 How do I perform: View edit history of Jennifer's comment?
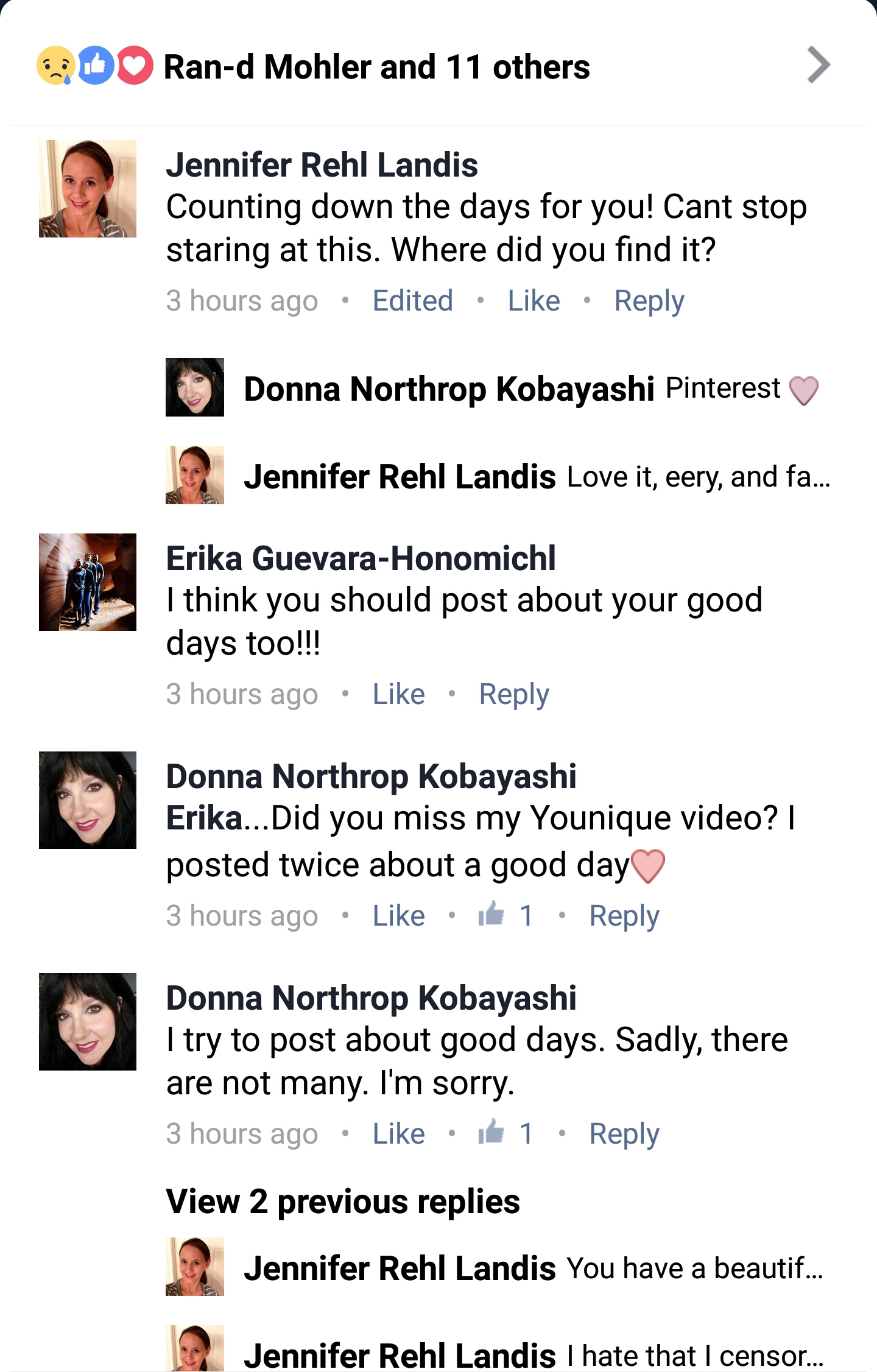(412, 301)
